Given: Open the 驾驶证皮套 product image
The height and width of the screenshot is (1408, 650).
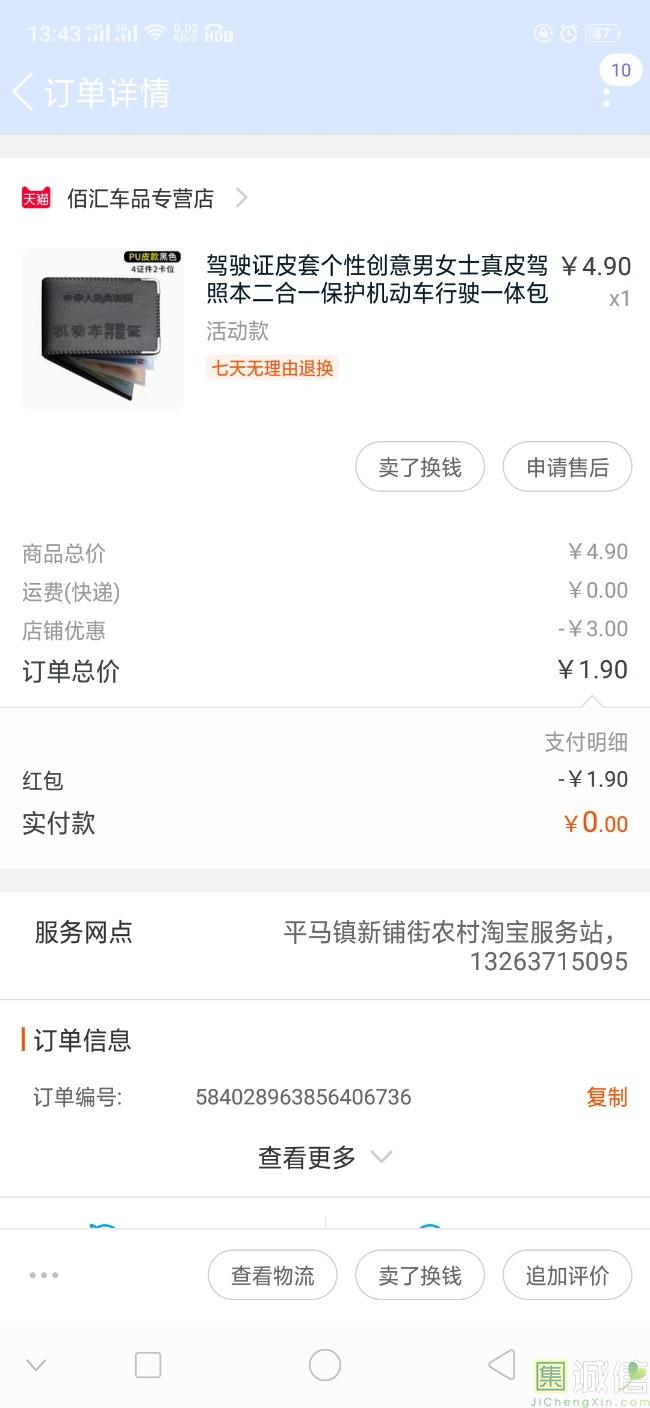Looking at the screenshot, I should (103, 329).
